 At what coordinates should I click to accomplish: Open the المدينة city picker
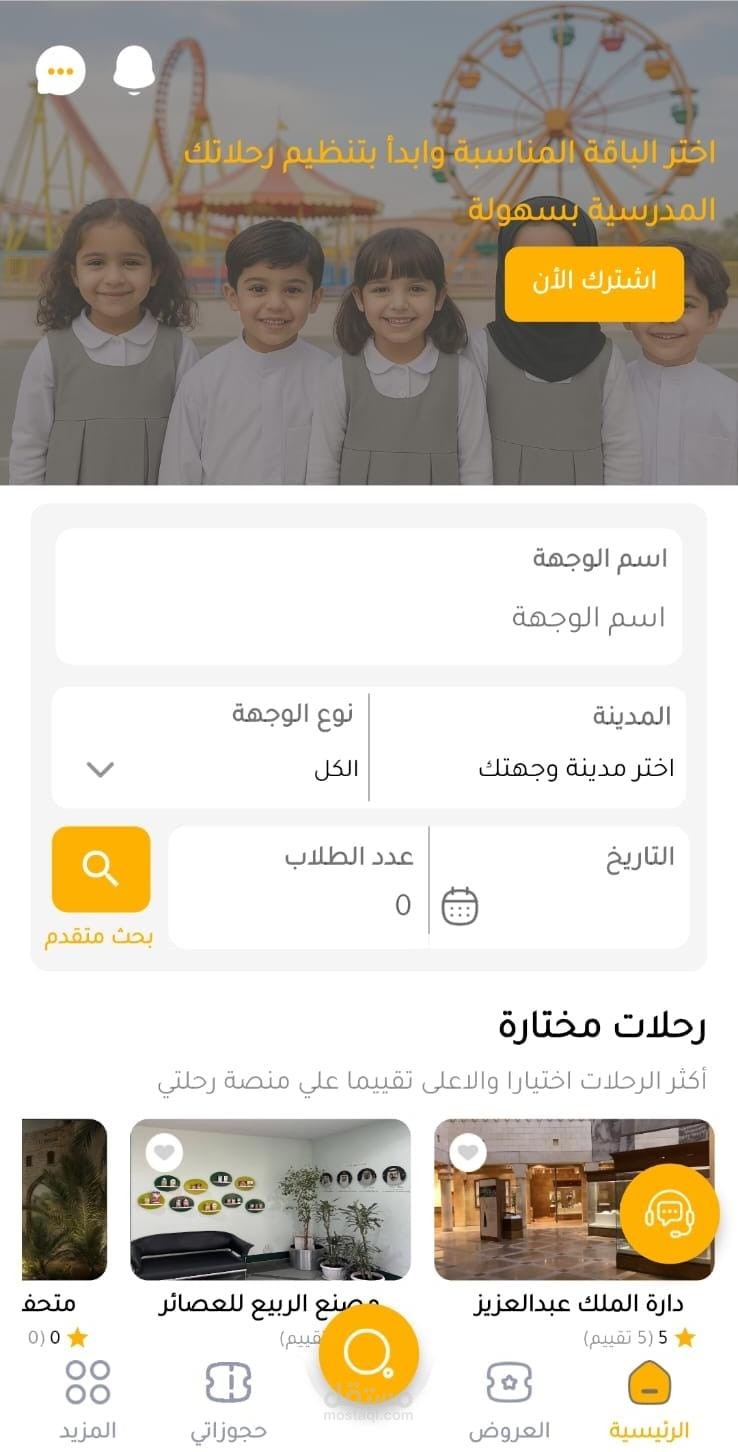[x=528, y=747]
